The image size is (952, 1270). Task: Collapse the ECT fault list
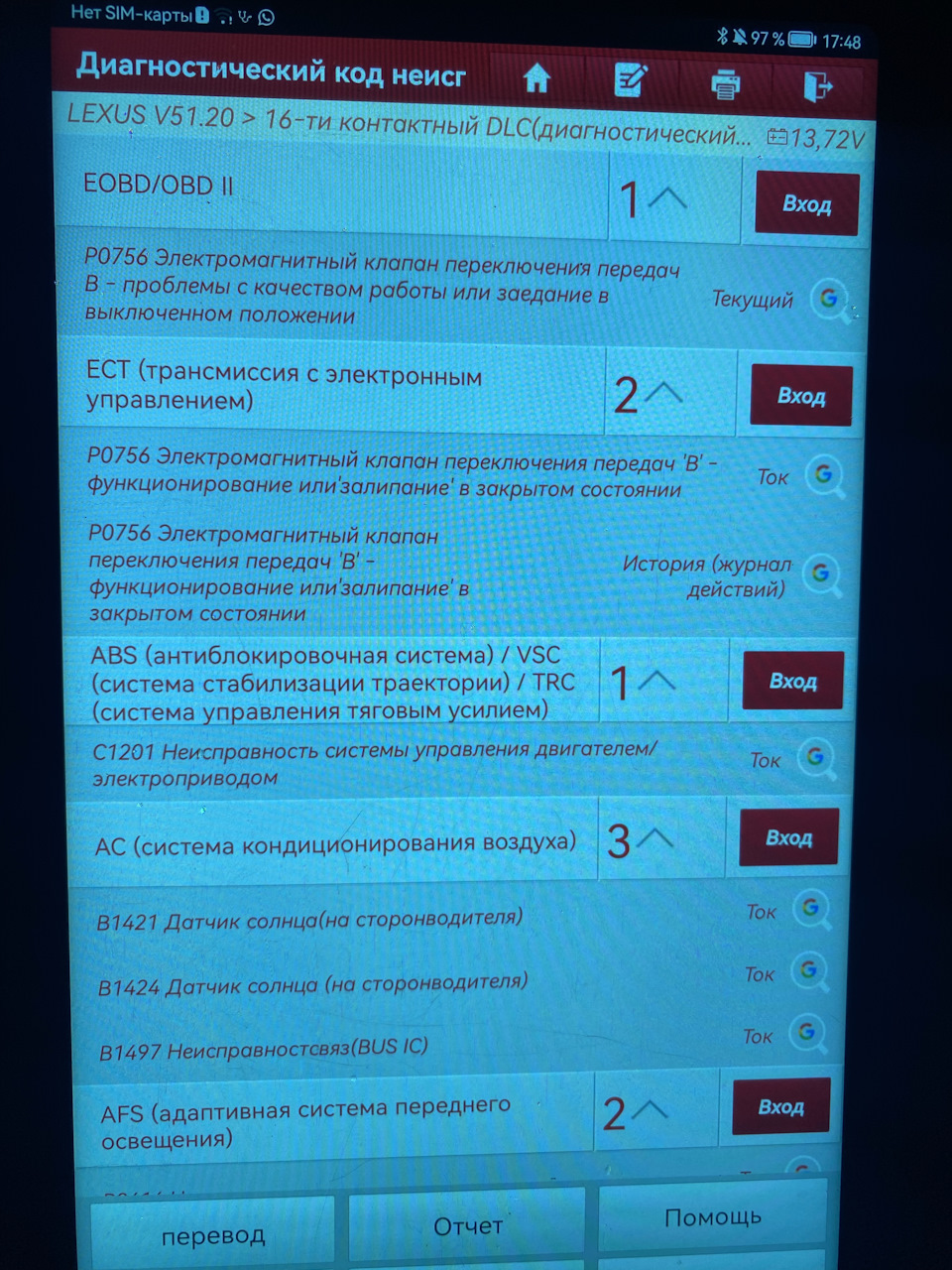click(662, 394)
